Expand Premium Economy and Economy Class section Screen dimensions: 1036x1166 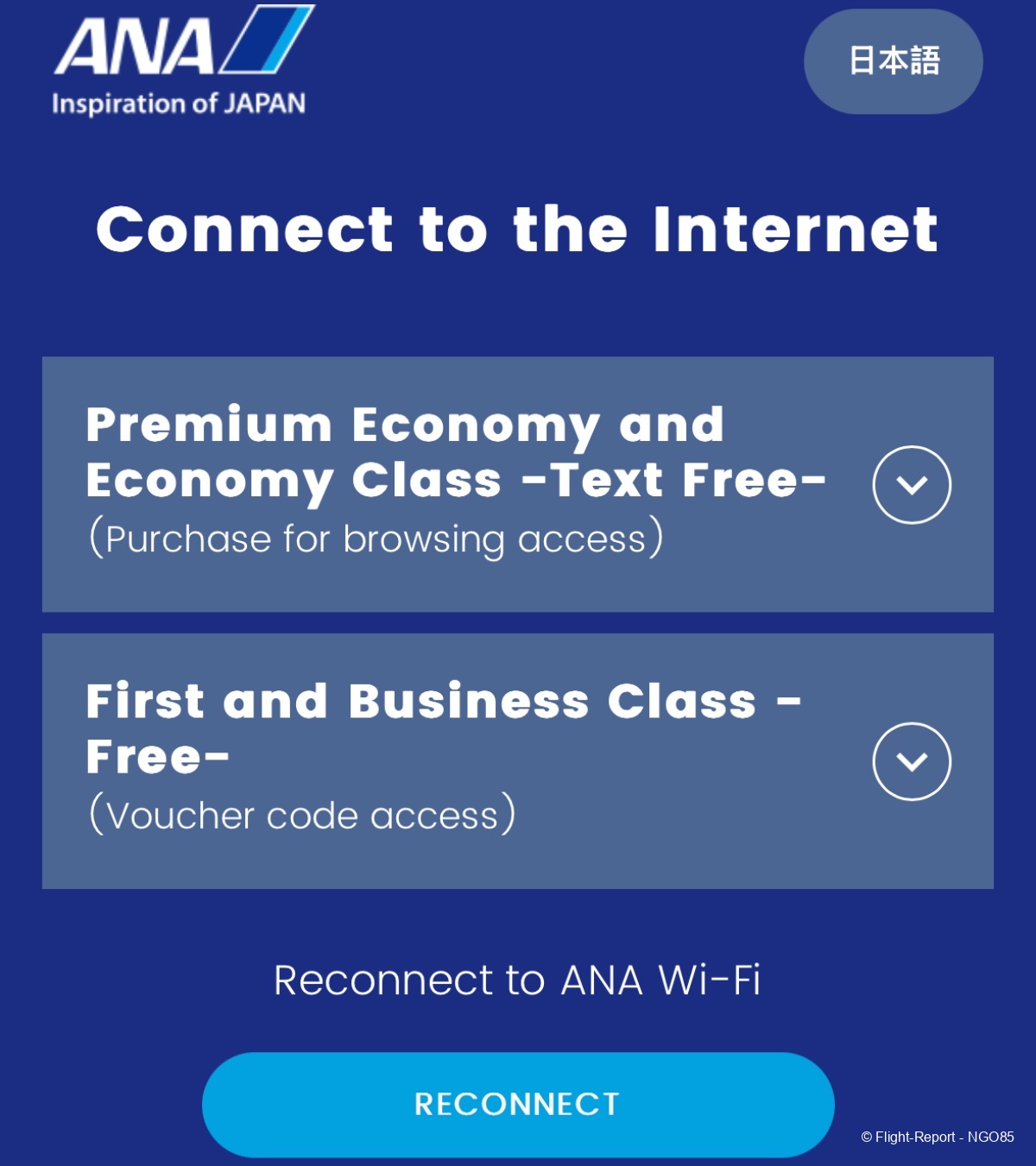[912, 485]
